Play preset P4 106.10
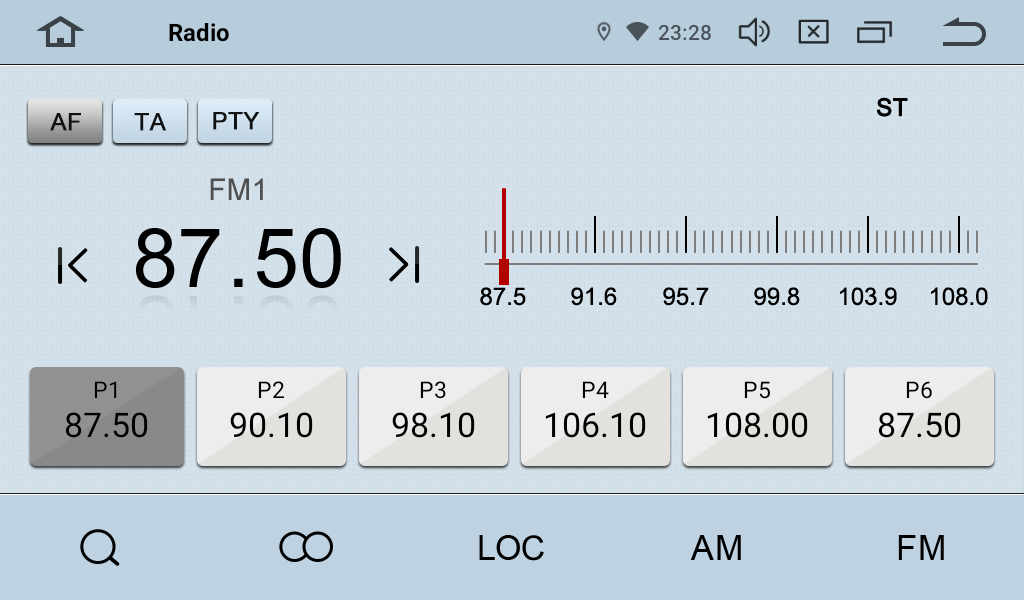1024x600 pixels. [595, 416]
